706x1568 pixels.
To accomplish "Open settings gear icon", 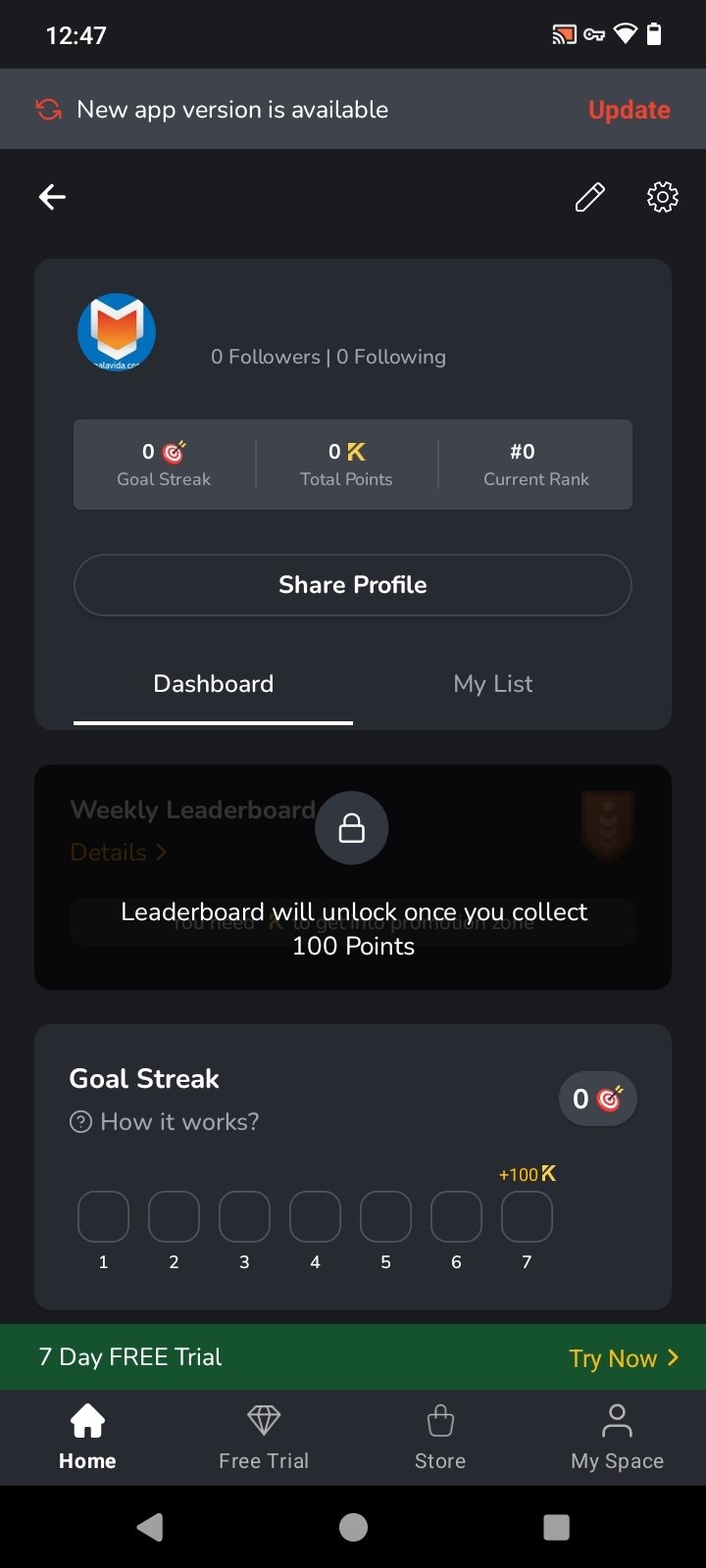I will tap(663, 197).
